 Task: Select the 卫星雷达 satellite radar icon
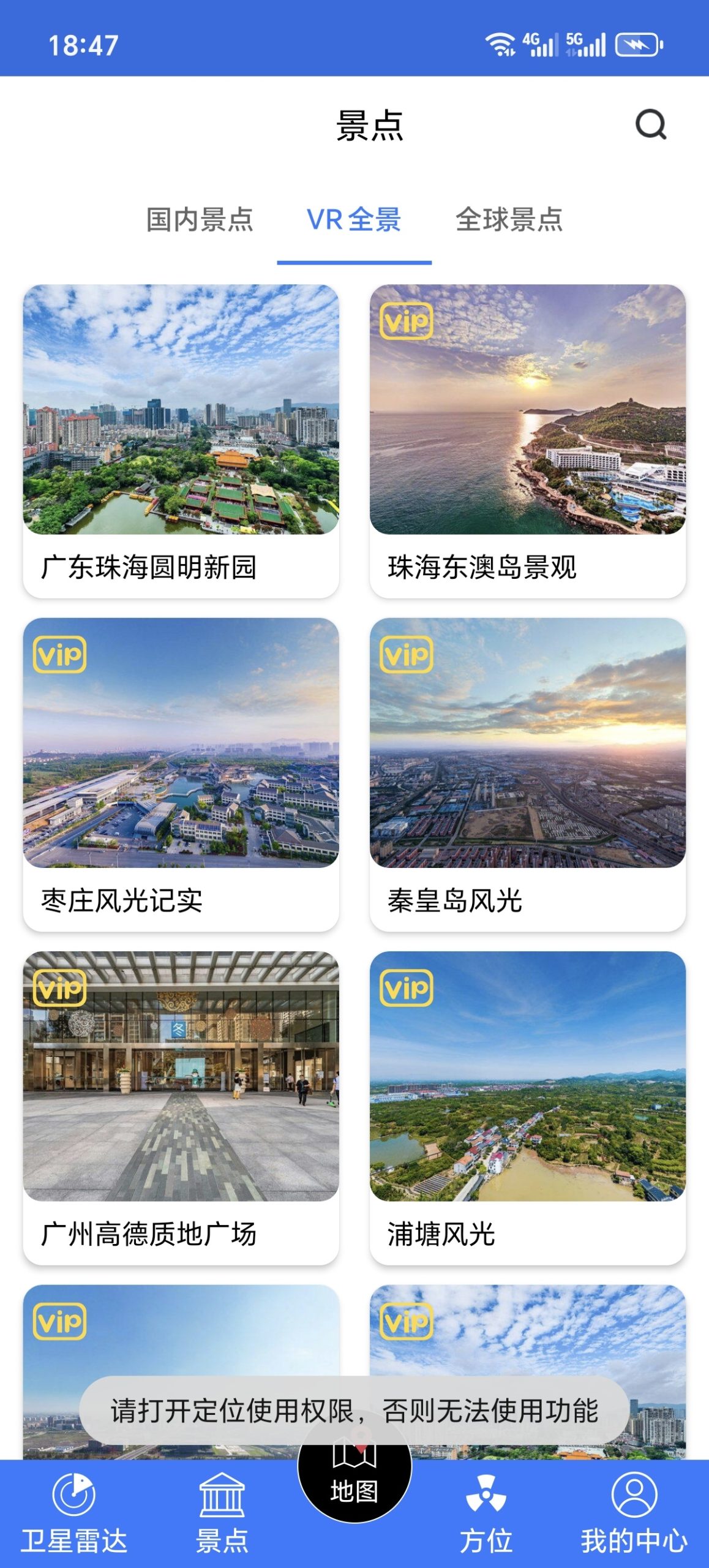pyautogui.click(x=75, y=1494)
